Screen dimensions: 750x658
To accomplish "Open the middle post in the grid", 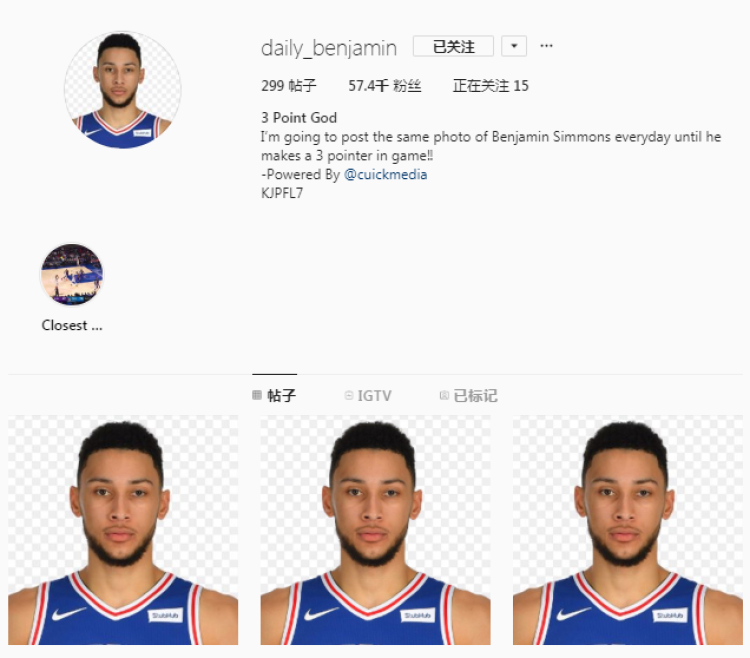I will pos(375,530).
